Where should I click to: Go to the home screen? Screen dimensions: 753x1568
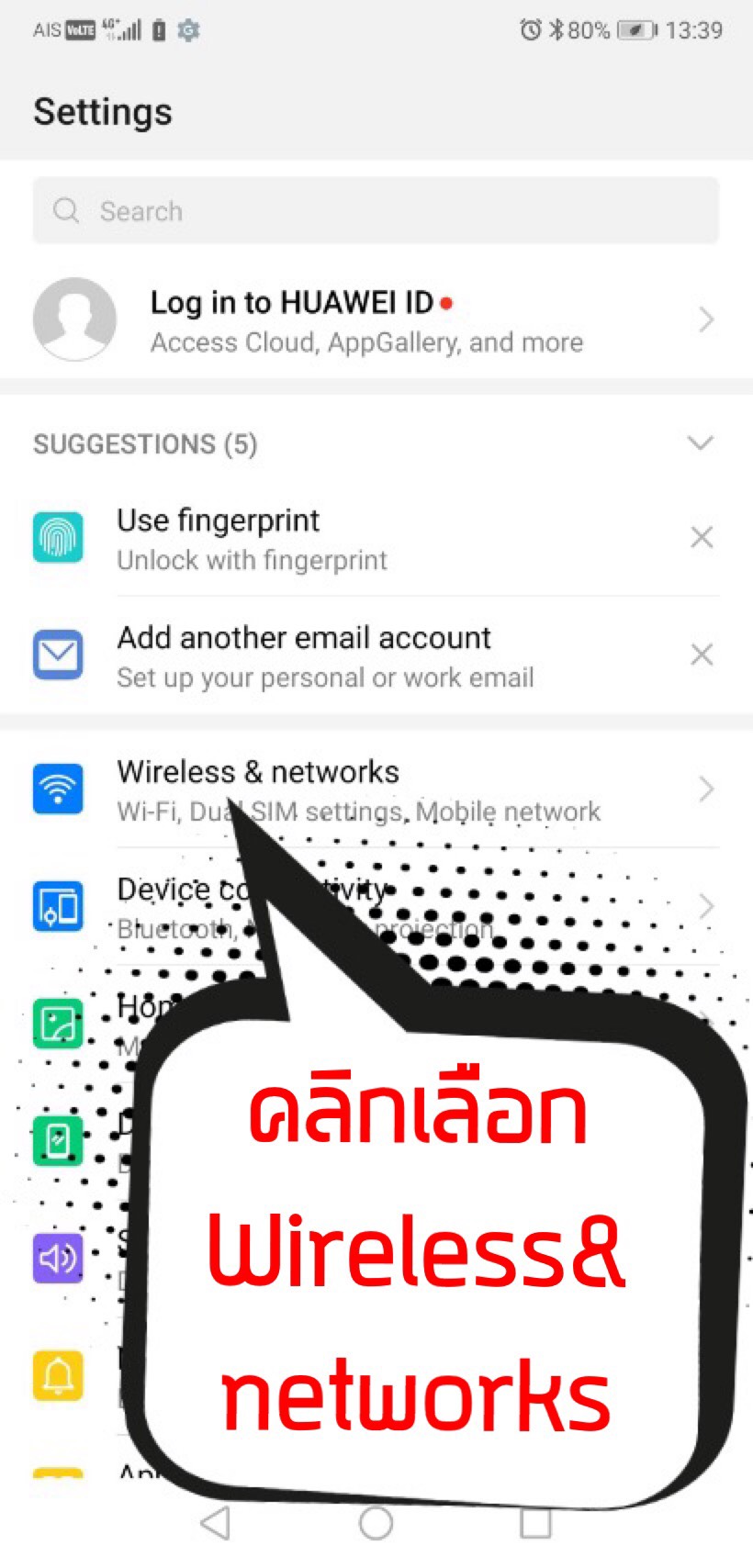376,1523
